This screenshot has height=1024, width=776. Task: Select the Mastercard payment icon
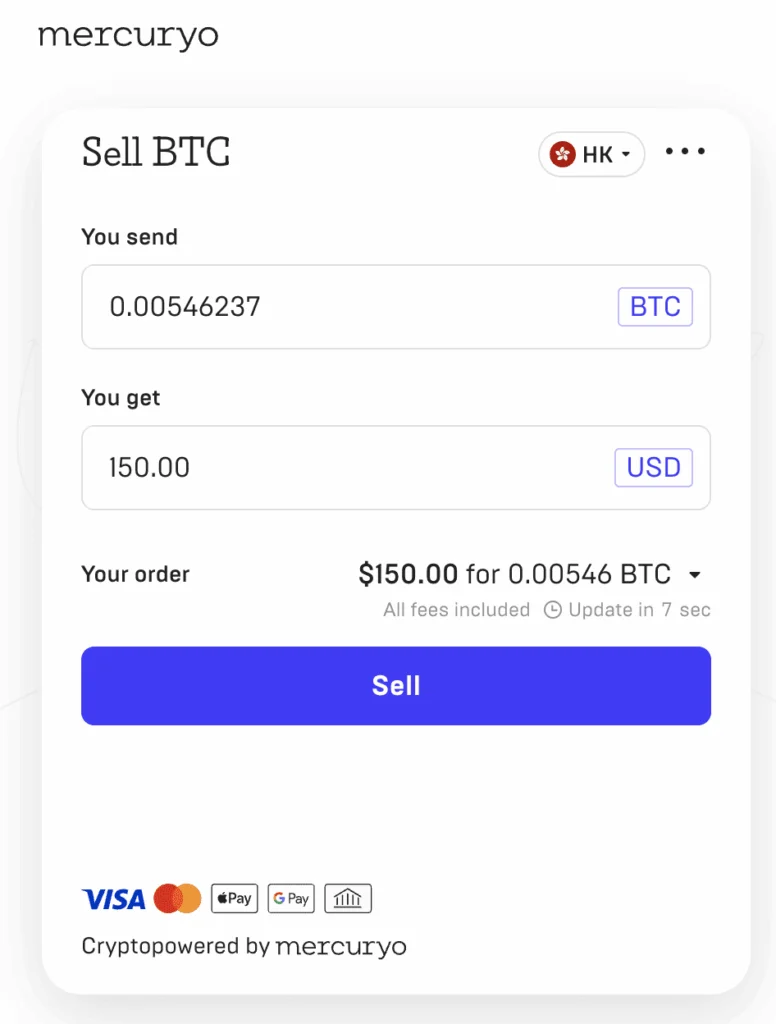(x=176, y=898)
